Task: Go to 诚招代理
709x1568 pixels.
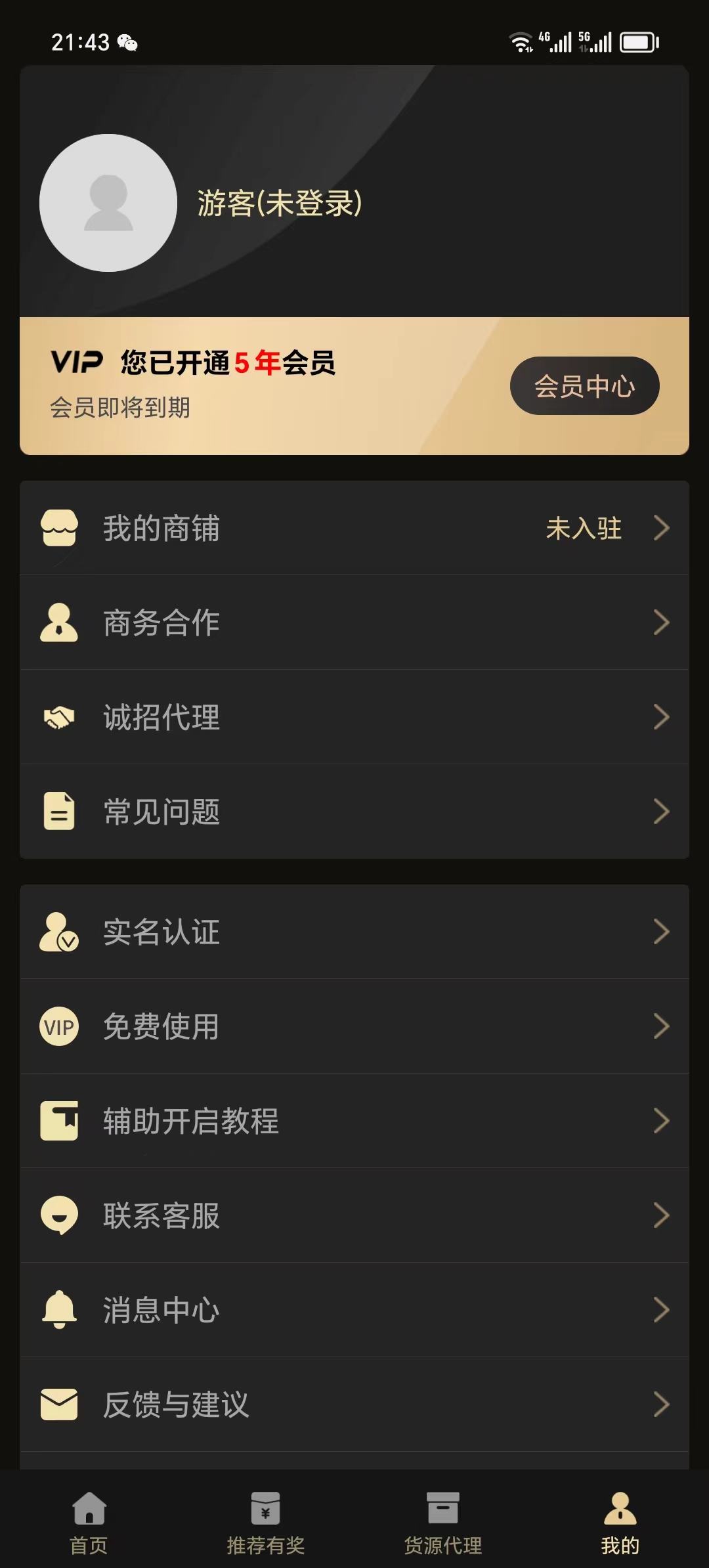Action: click(354, 717)
